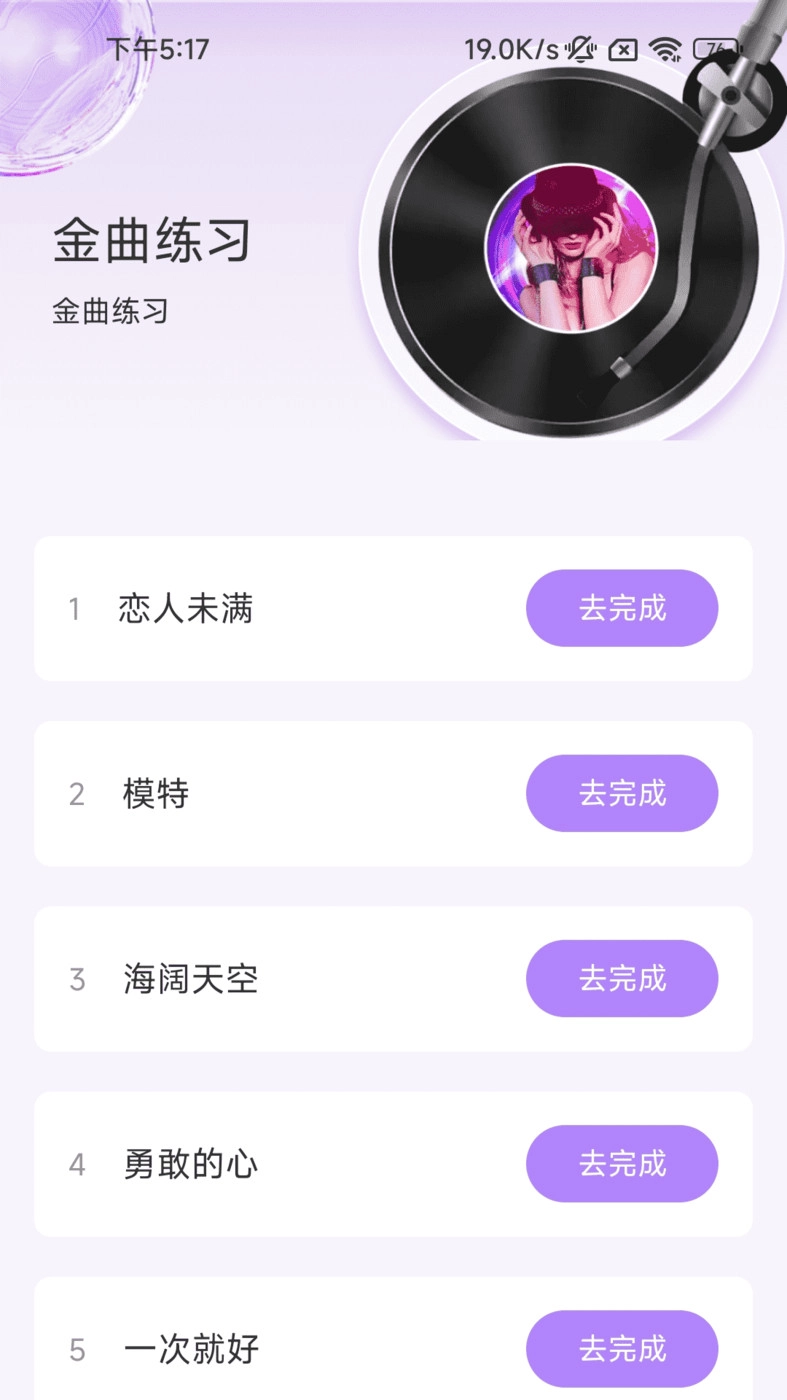Click 去完成 next to 勇敢的心
This screenshot has height=1400, width=787.
622,1164
